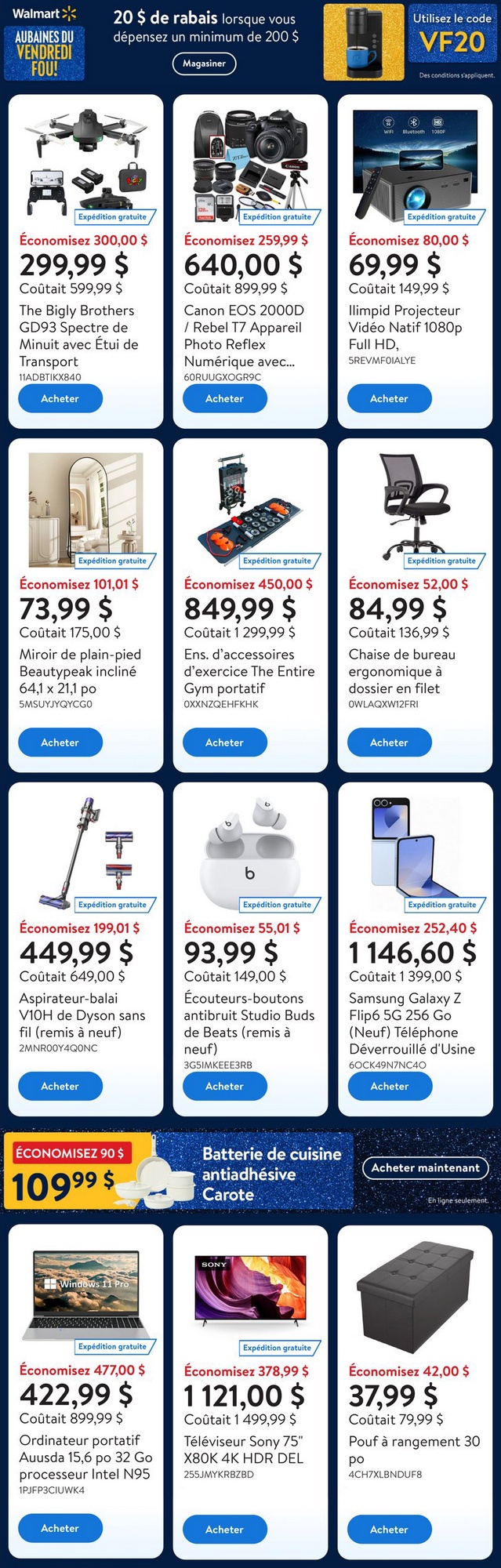The height and width of the screenshot is (1568, 501).
Task: Buy The Entire Gym exercise accessory set
Action: click(225, 742)
